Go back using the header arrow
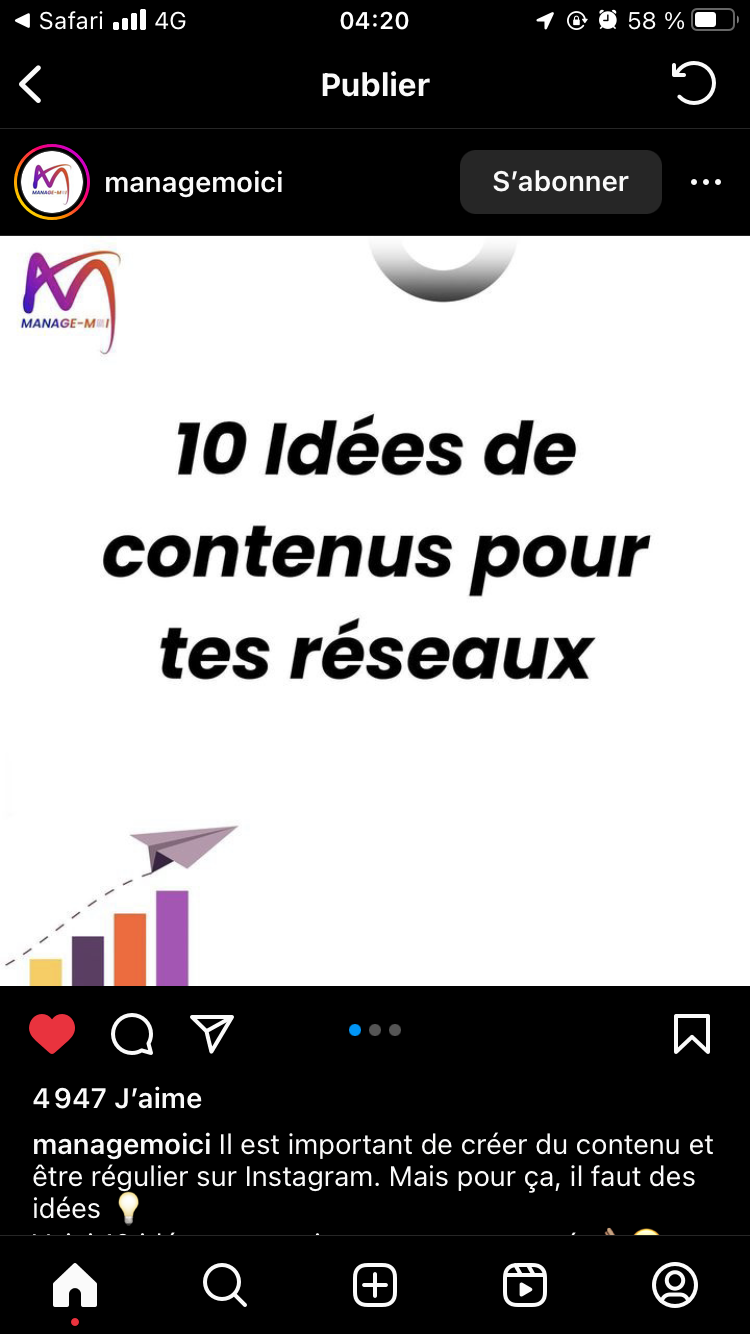This screenshot has height=1334, width=750. [x=31, y=85]
